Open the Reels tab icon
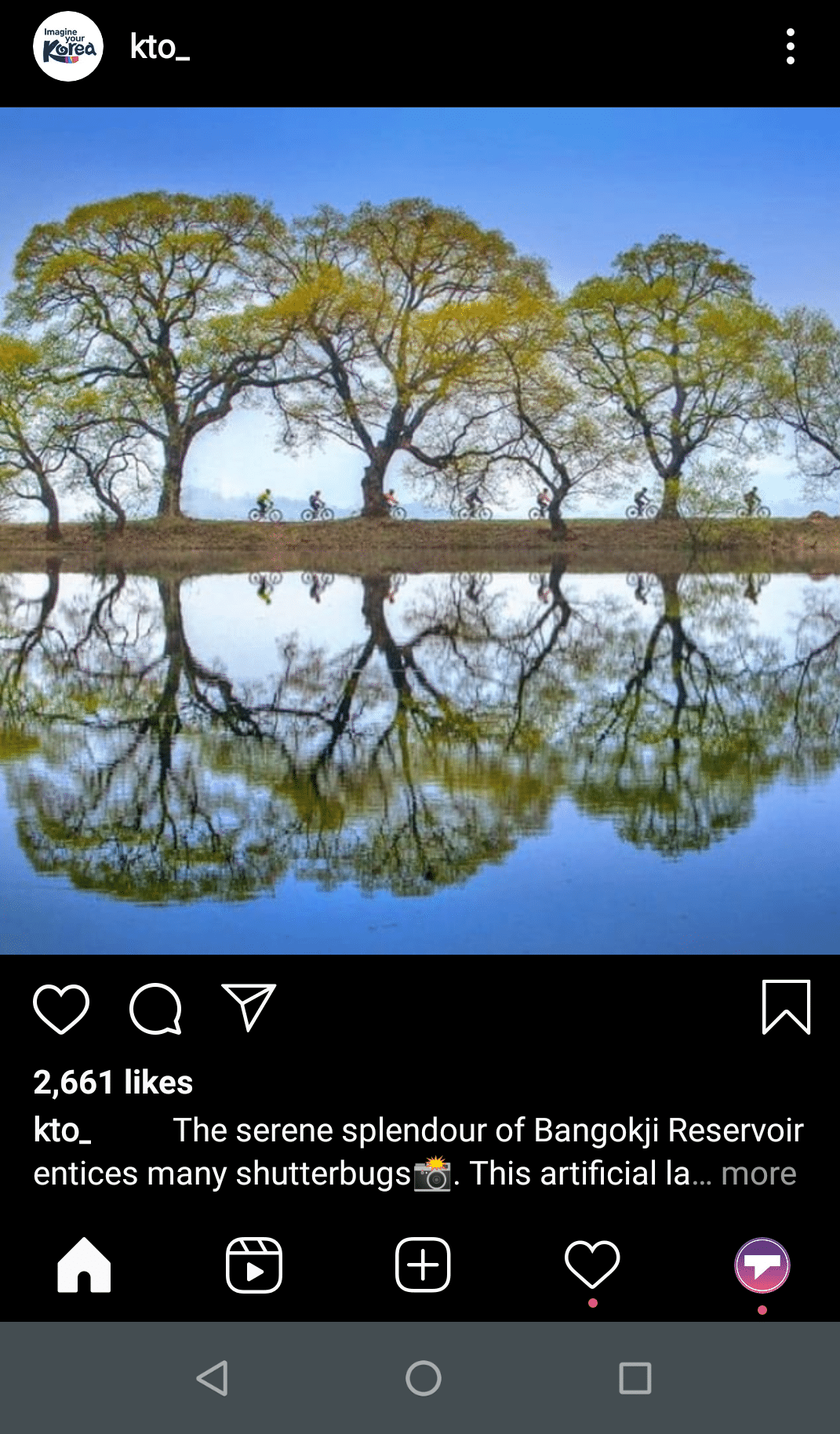Viewport: 840px width, 1434px height. pyautogui.click(x=254, y=1265)
